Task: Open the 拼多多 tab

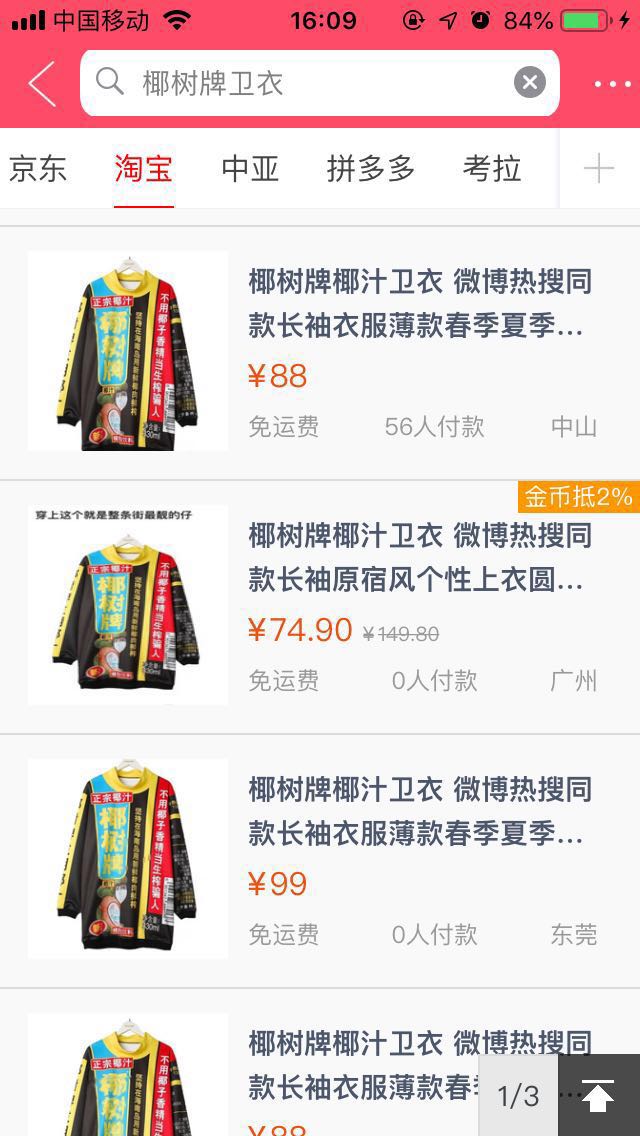Action: coord(371,168)
